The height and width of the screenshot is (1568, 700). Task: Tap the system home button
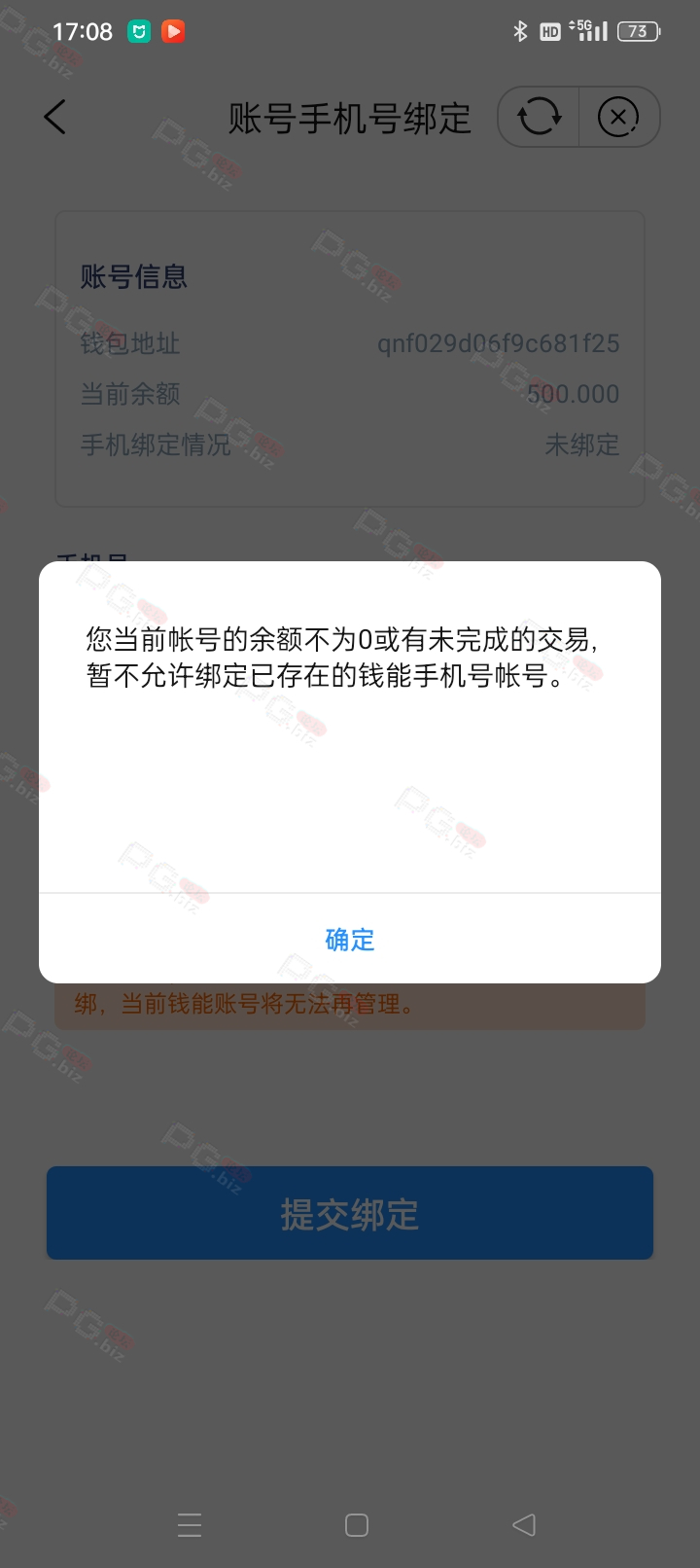[357, 1524]
